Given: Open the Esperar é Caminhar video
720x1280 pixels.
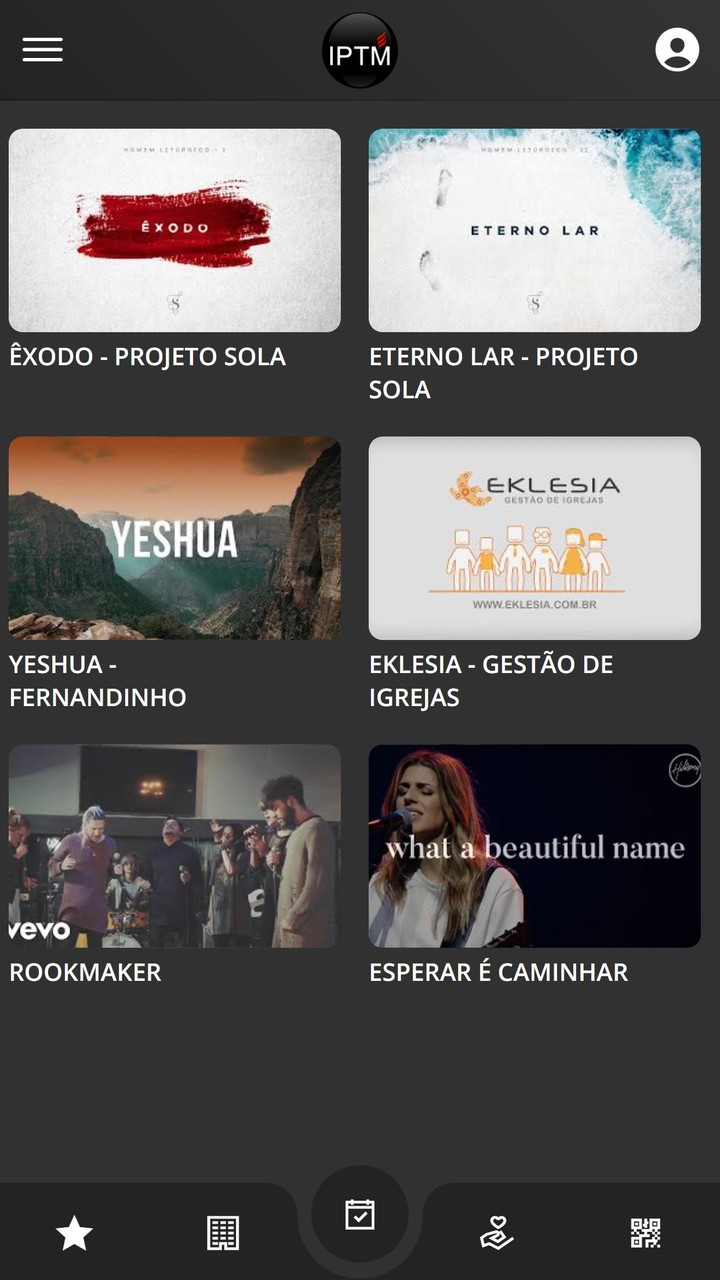Looking at the screenshot, I should (x=535, y=846).
